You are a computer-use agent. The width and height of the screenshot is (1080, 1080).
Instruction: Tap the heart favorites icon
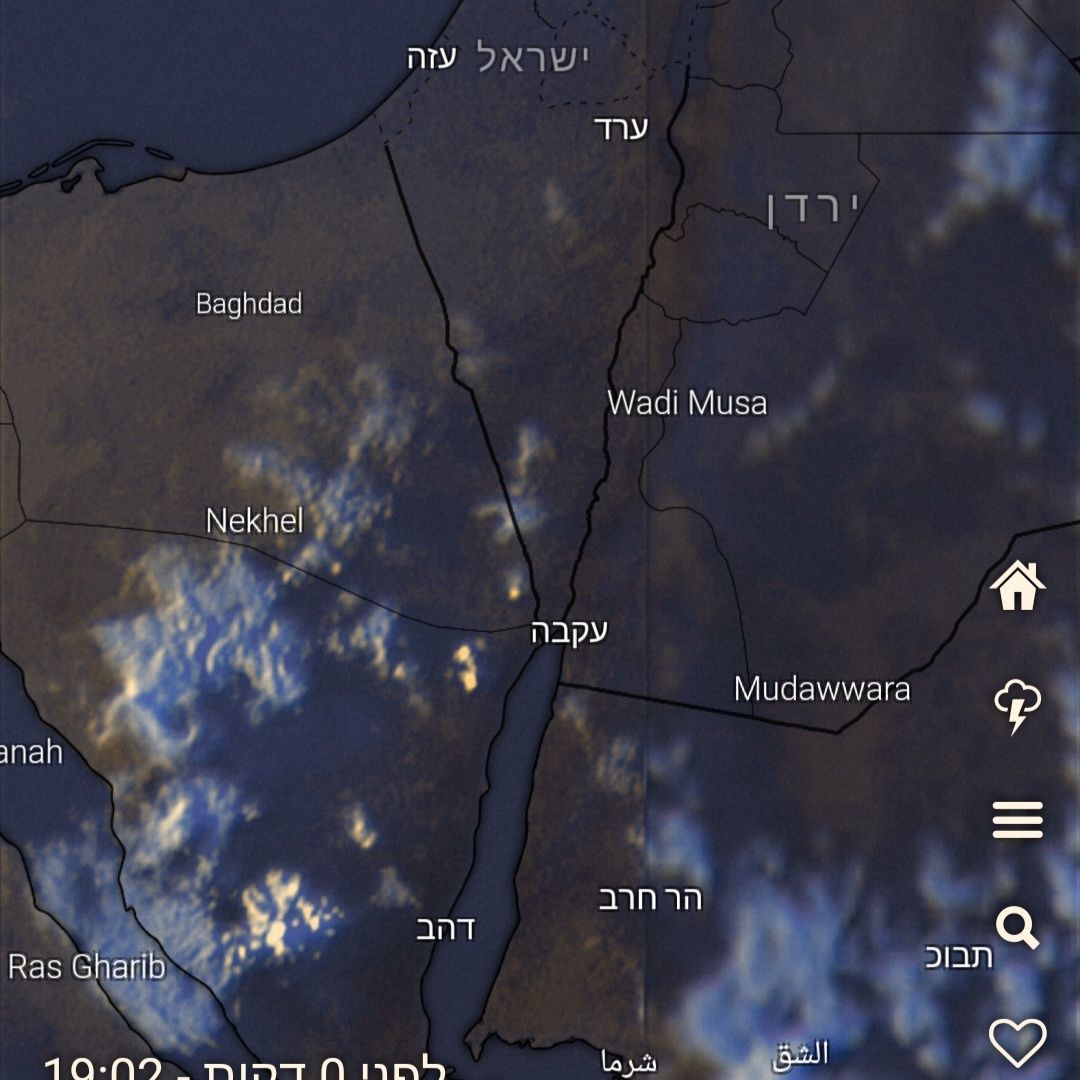[1017, 1042]
